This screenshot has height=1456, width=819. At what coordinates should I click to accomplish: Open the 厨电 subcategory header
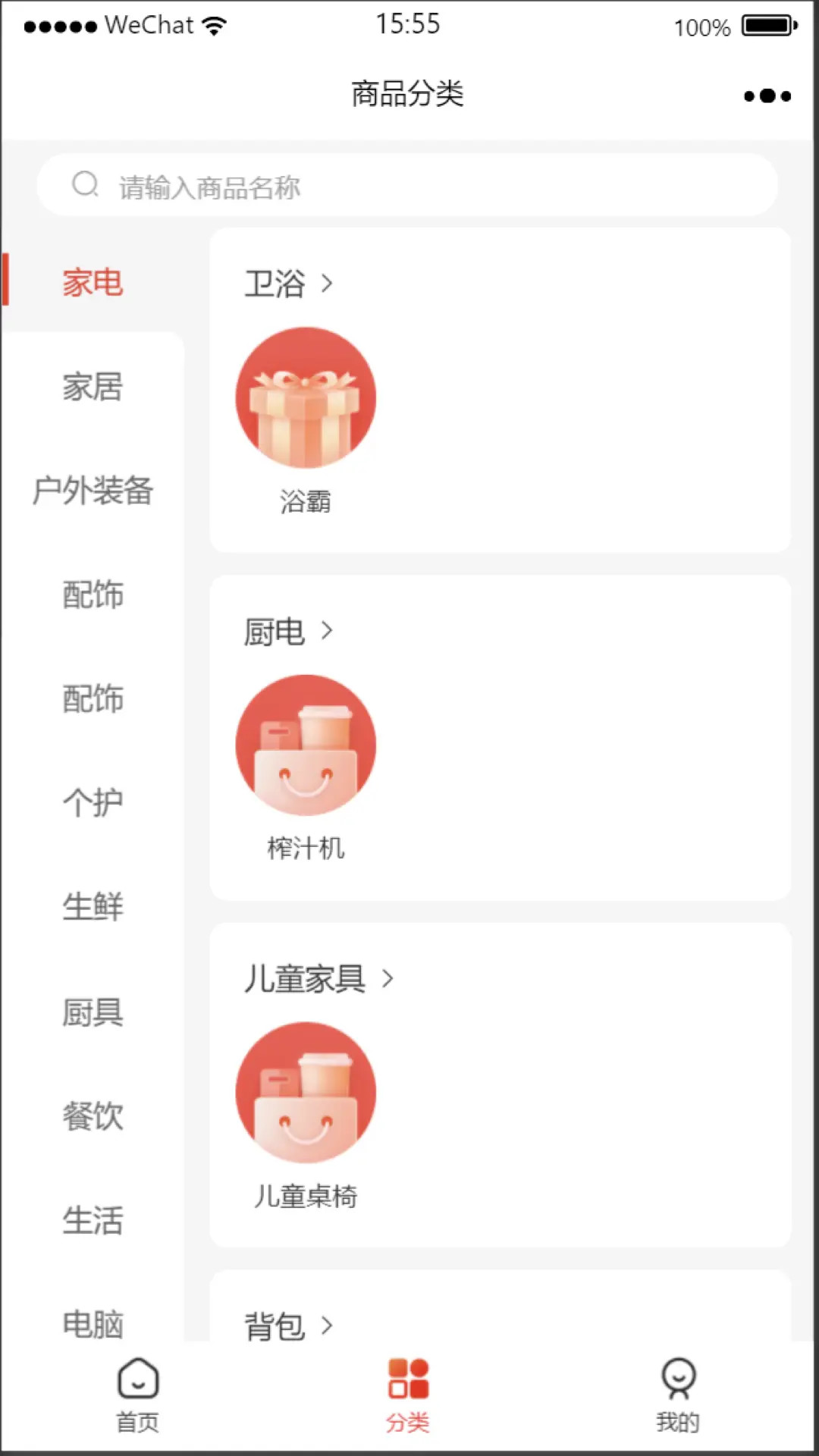click(x=289, y=631)
